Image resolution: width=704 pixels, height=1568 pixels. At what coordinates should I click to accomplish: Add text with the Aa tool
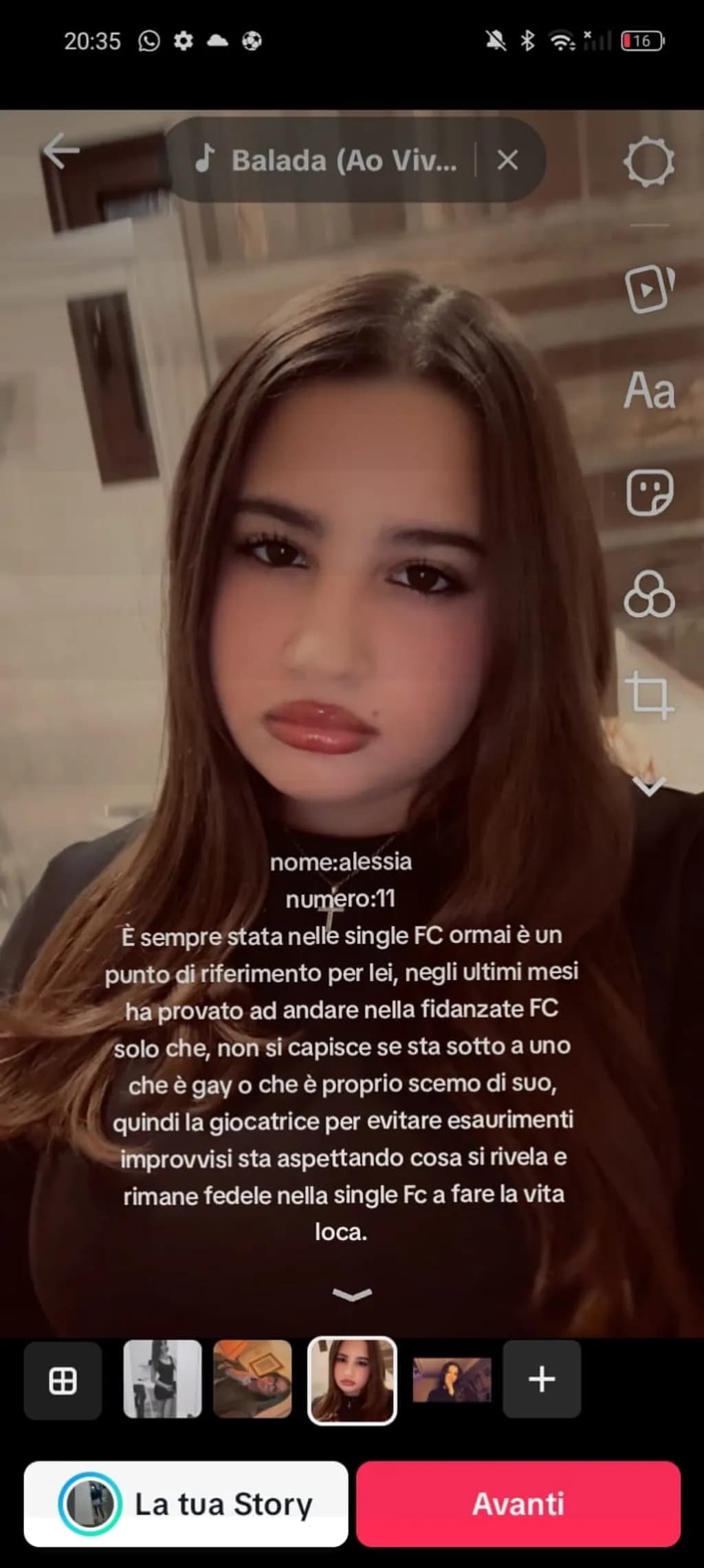click(649, 391)
